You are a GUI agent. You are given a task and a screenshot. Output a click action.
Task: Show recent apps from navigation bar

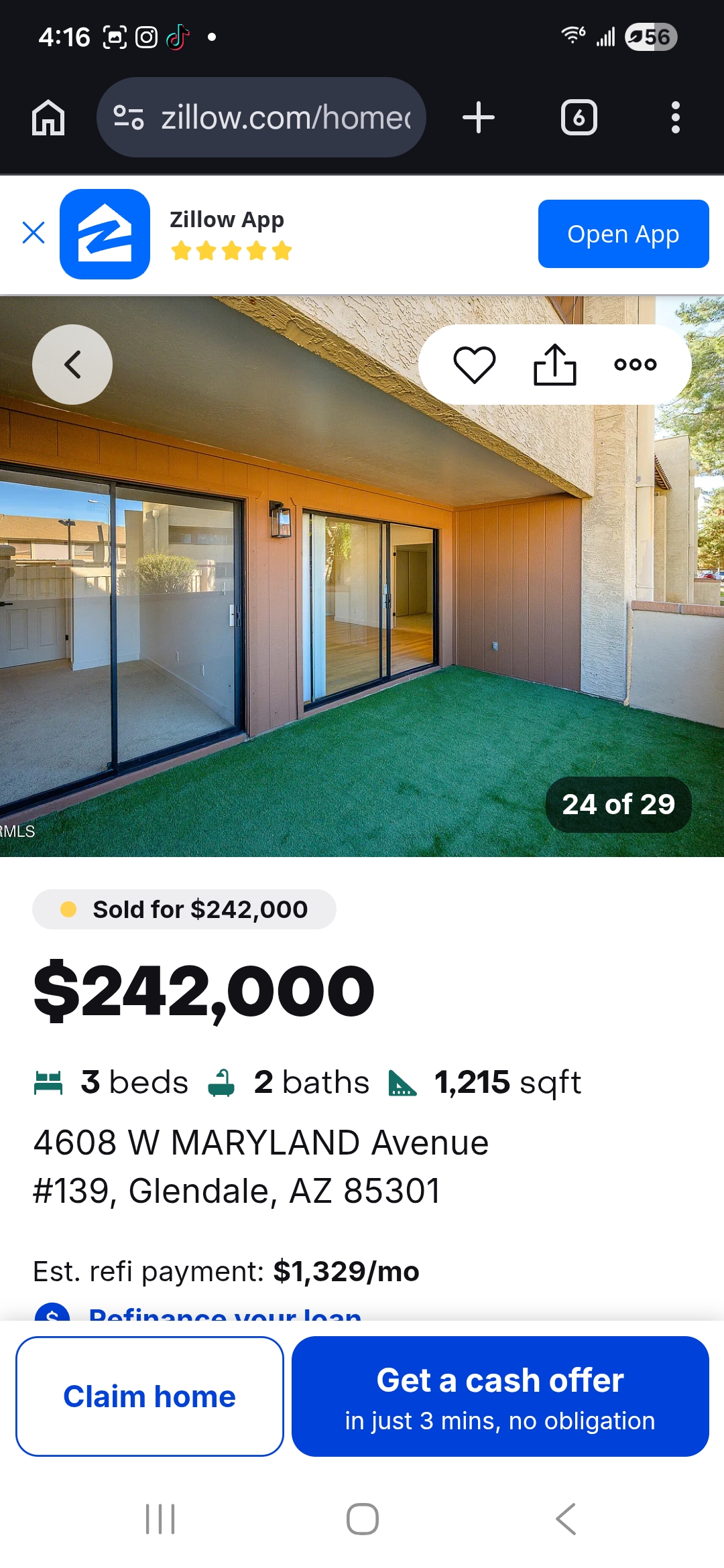pyautogui.click(x=160, y=1519)
